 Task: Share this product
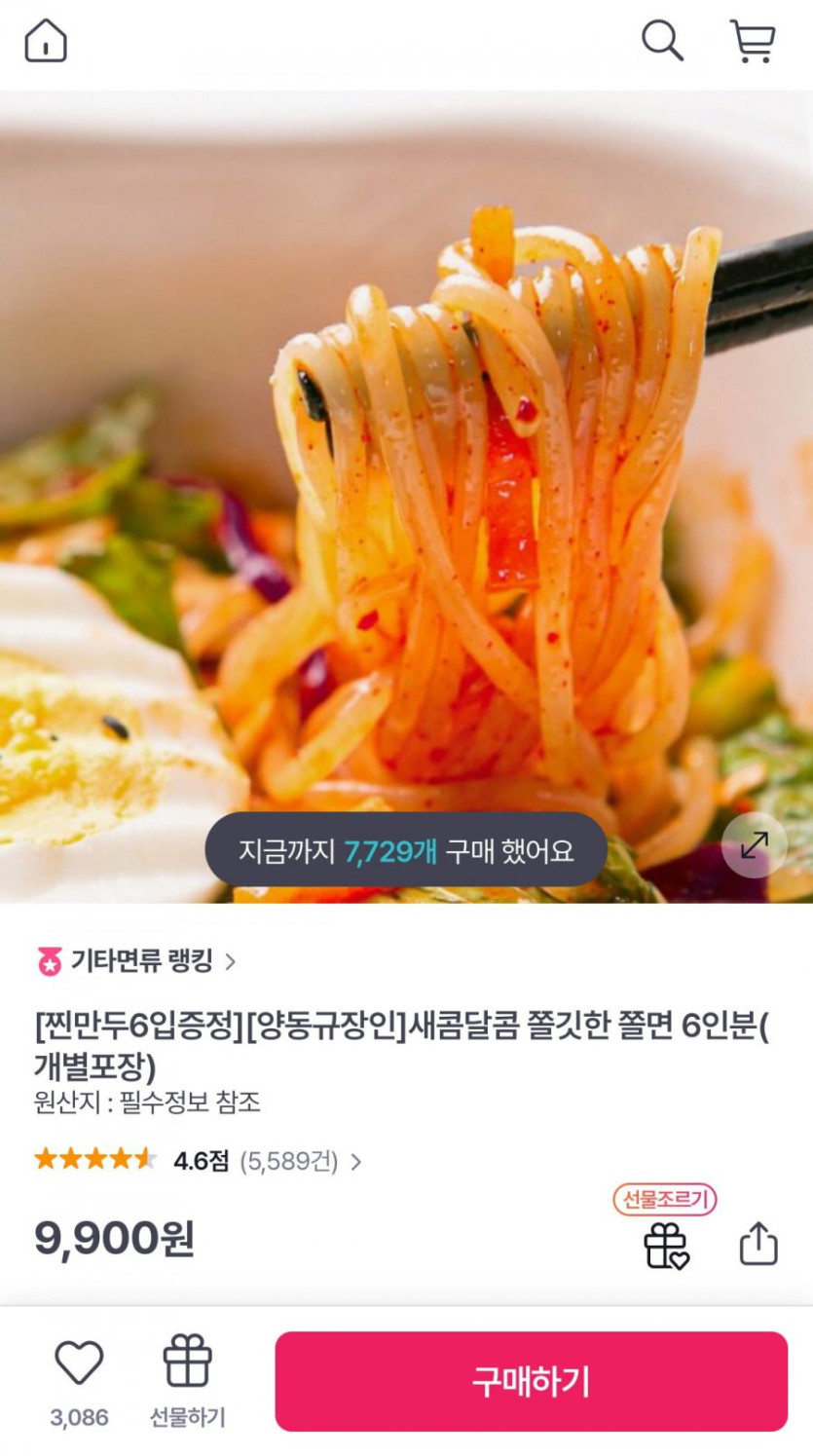coord(758,1244)
